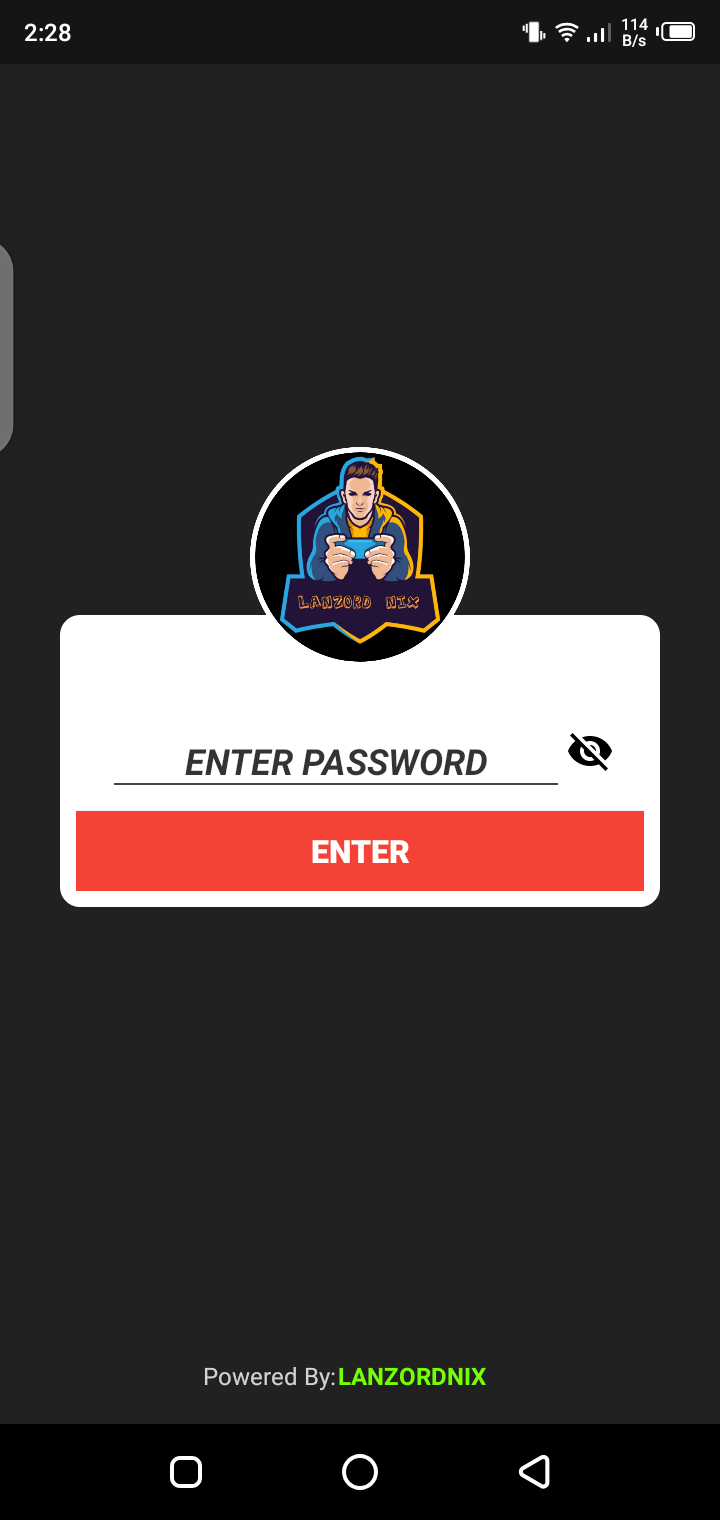This screenshot has height=1520, width=720.
Task: Tap the Back triangle navigation icon
Action: tap(535, 1471)
